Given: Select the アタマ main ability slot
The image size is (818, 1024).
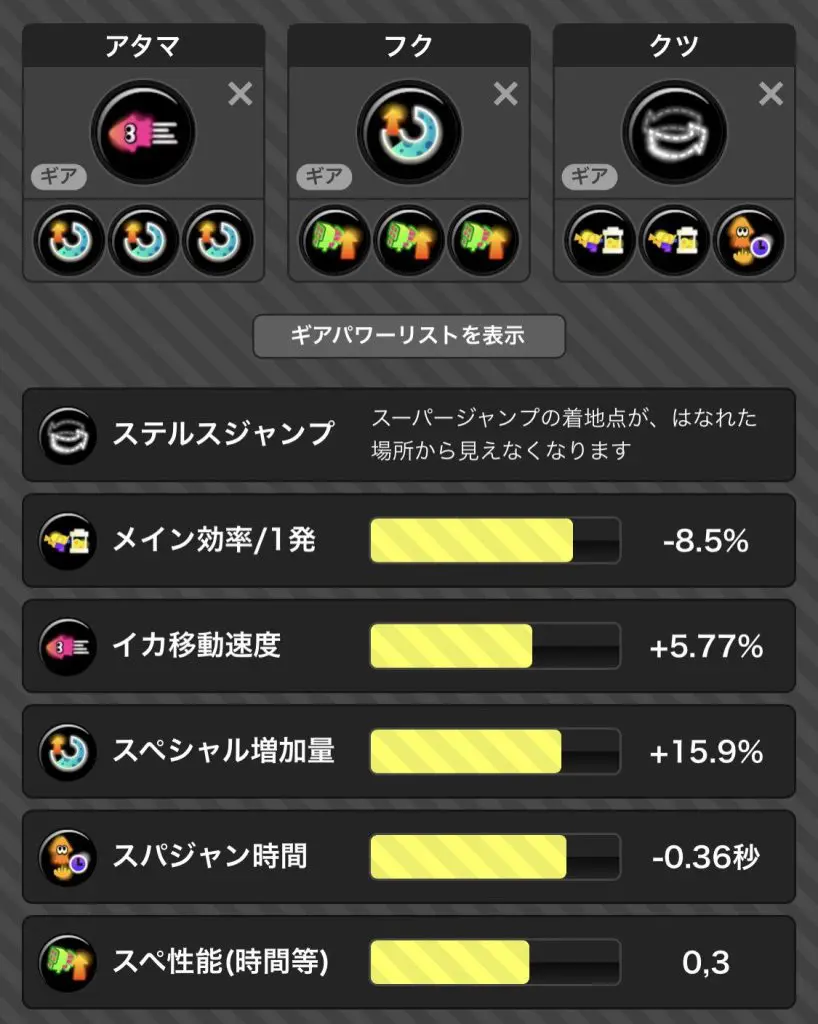Looking at the screenshot, I should 143,132.
